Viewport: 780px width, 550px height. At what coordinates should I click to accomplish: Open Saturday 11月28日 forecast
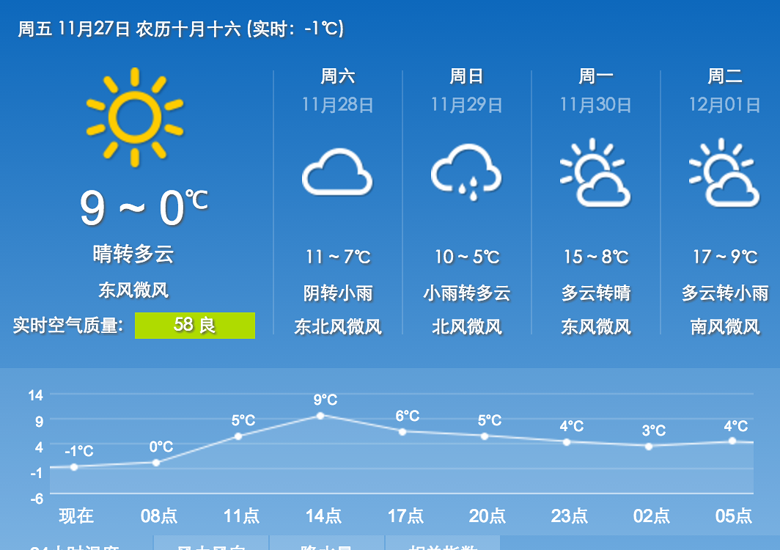coord(338,200)
